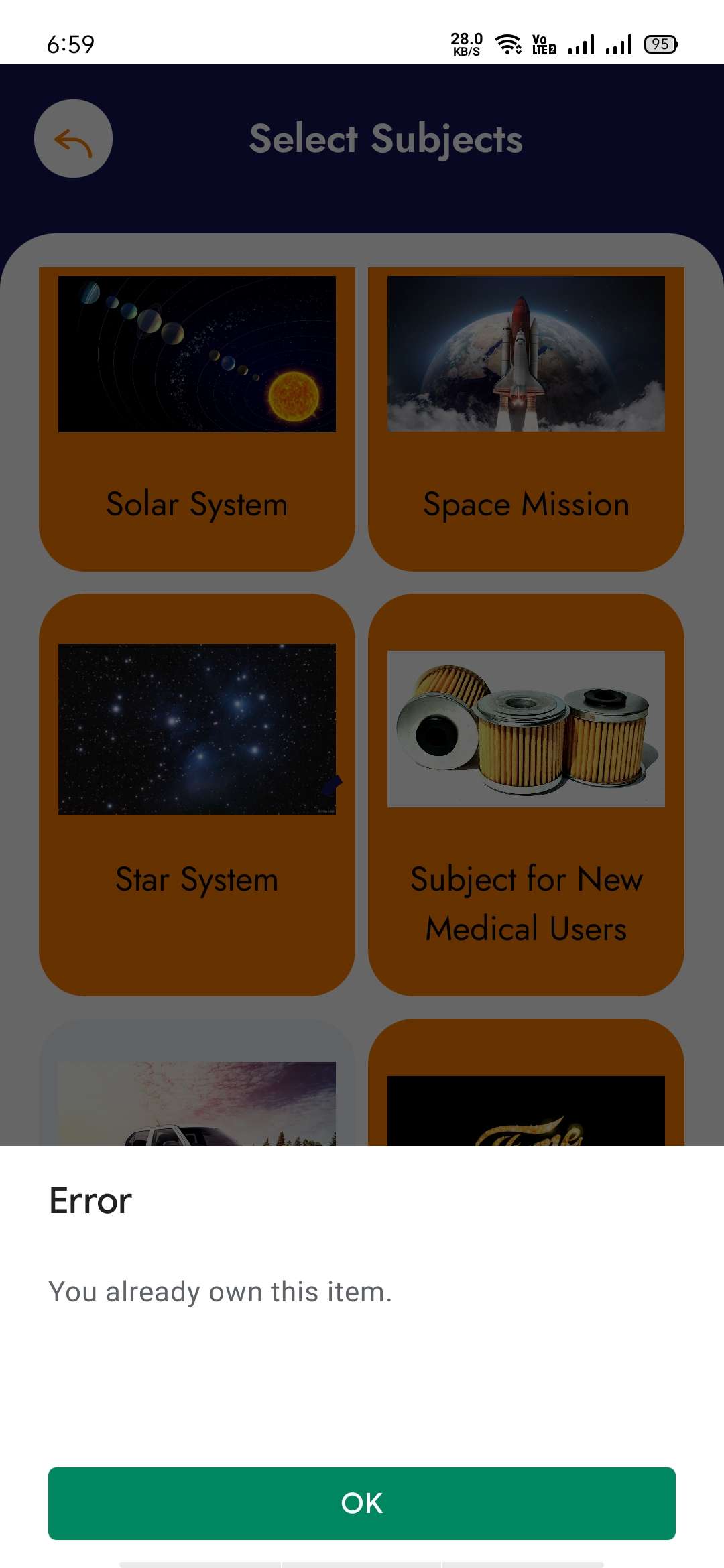Open Subject for New Medical Users

point(526,795)
